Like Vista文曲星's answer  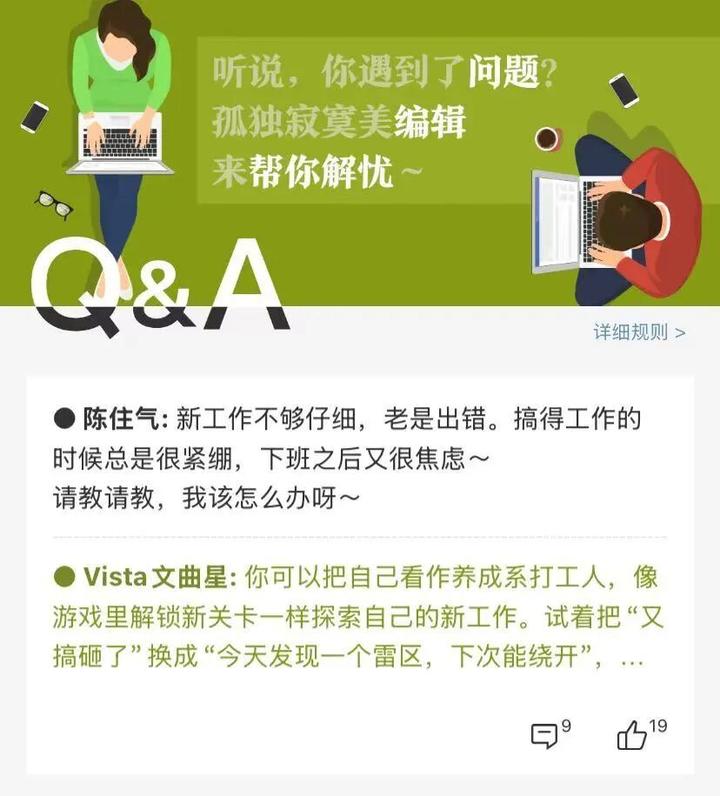click(x=633, y=737)
